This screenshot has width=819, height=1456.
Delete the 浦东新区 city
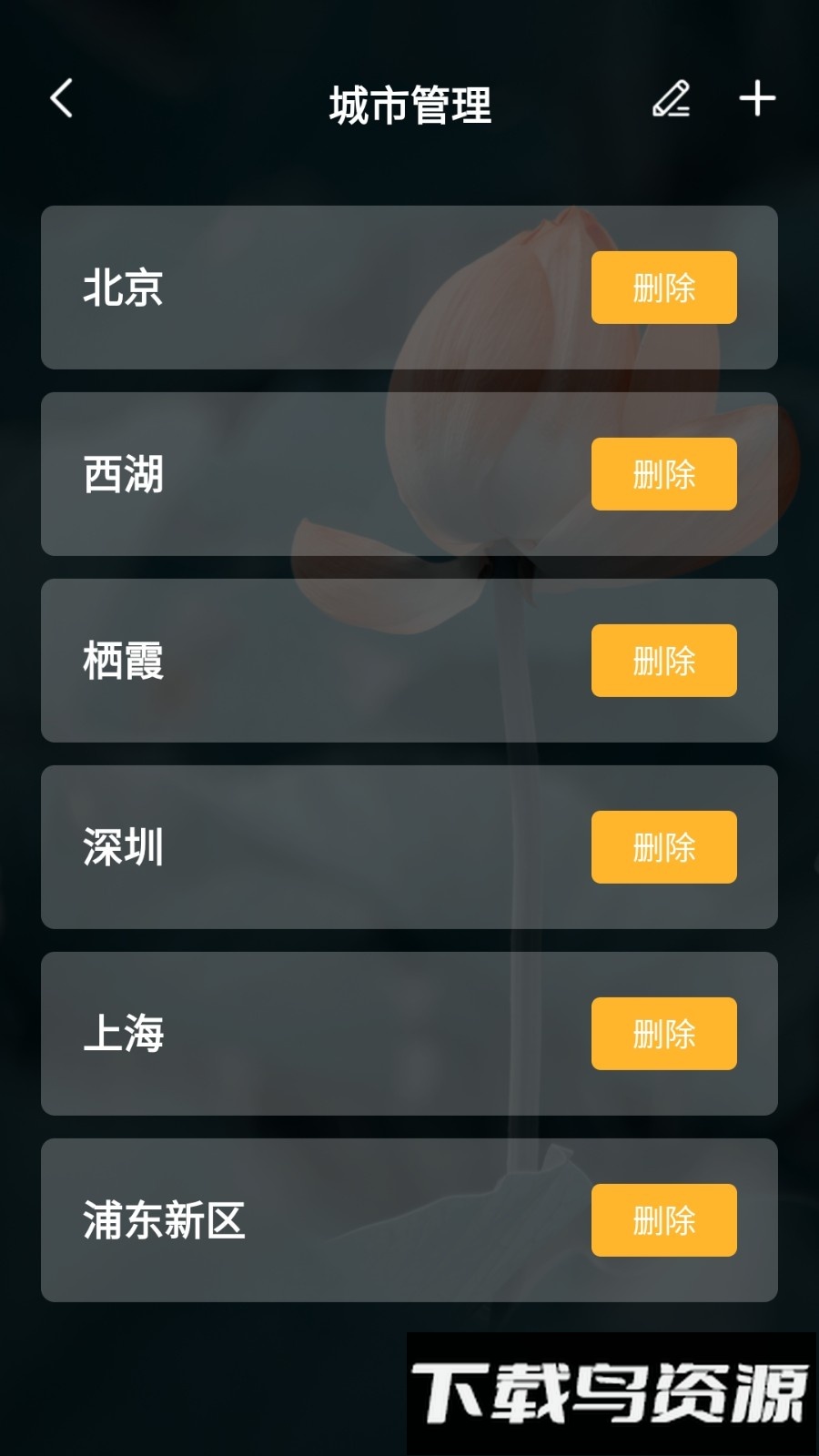point(663,1220)
